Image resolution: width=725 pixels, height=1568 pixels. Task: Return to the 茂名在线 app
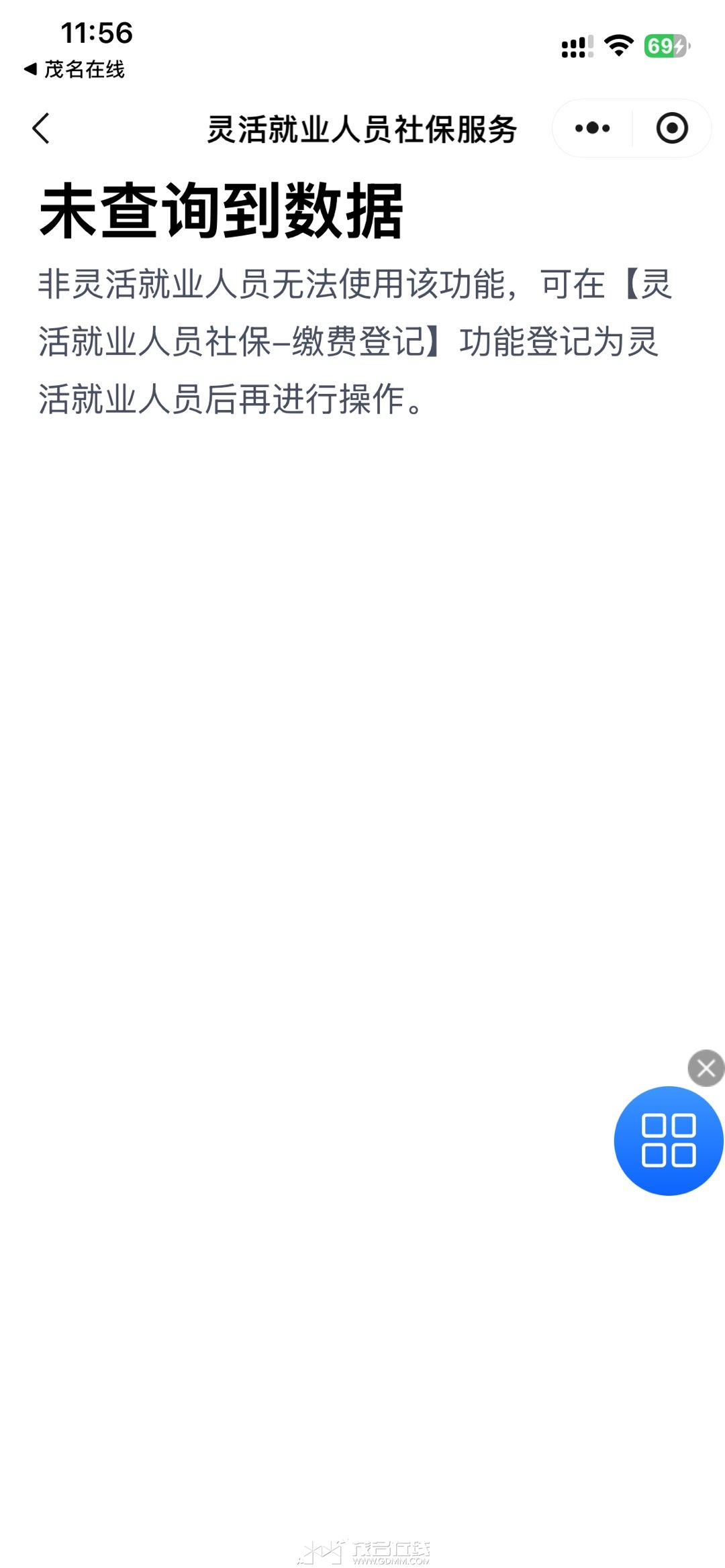pyautogui.click(x=74, y=69)
